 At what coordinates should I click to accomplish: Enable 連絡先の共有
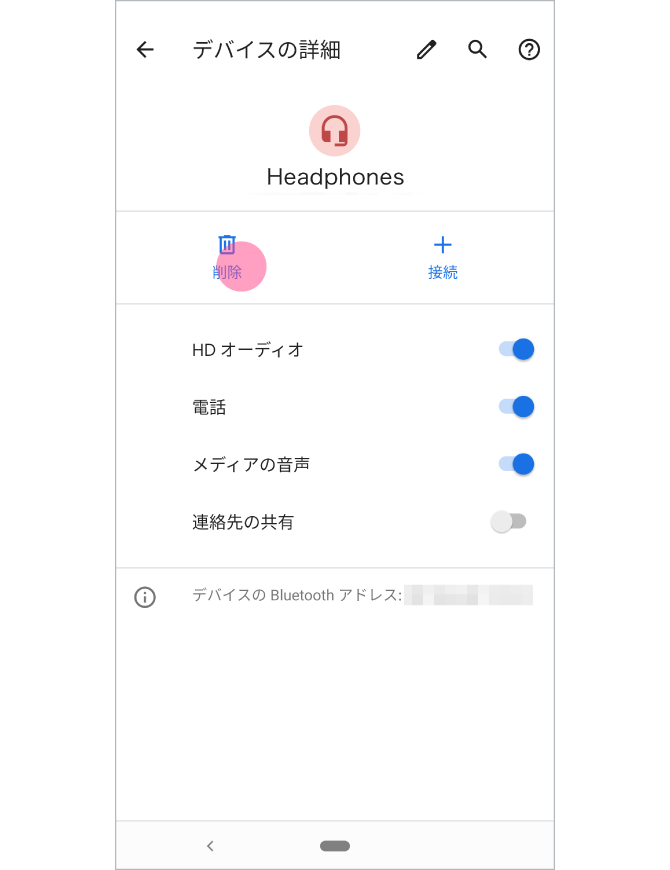click(509, 522)
